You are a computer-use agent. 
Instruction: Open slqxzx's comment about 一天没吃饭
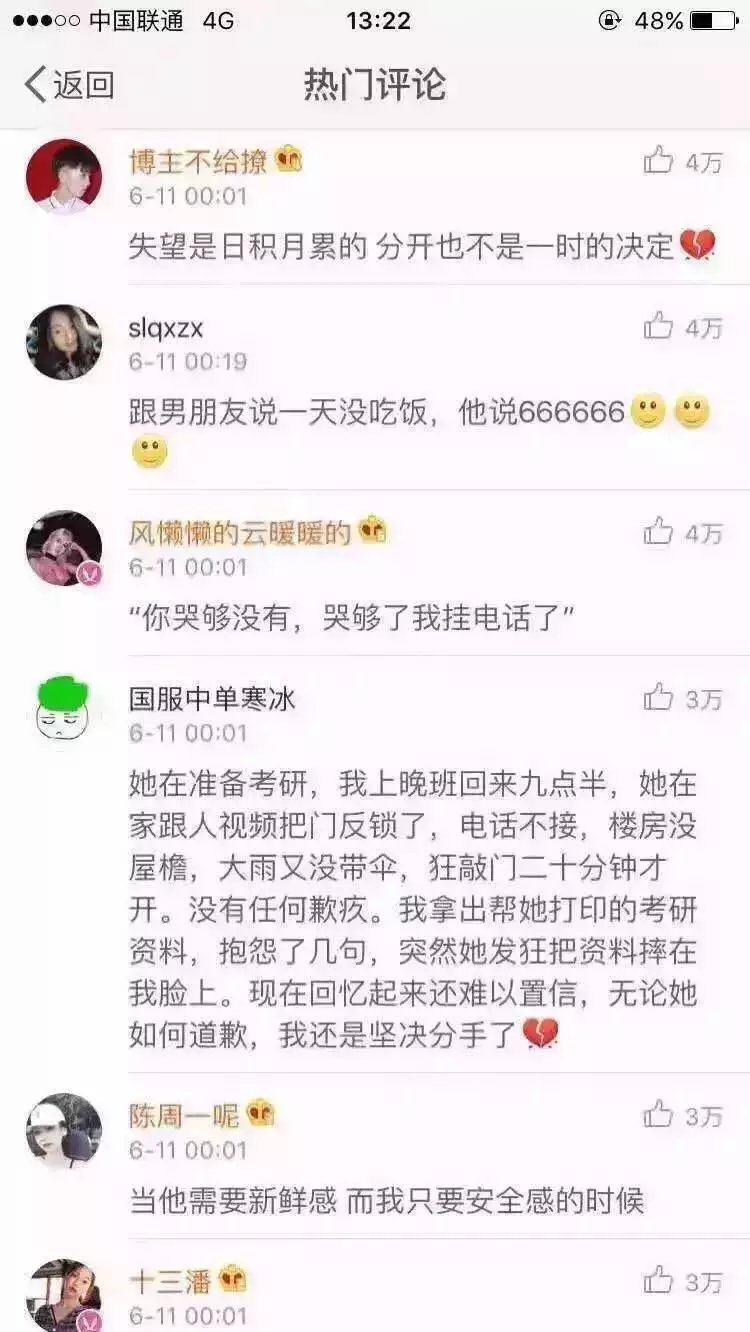tap(420, 432)
